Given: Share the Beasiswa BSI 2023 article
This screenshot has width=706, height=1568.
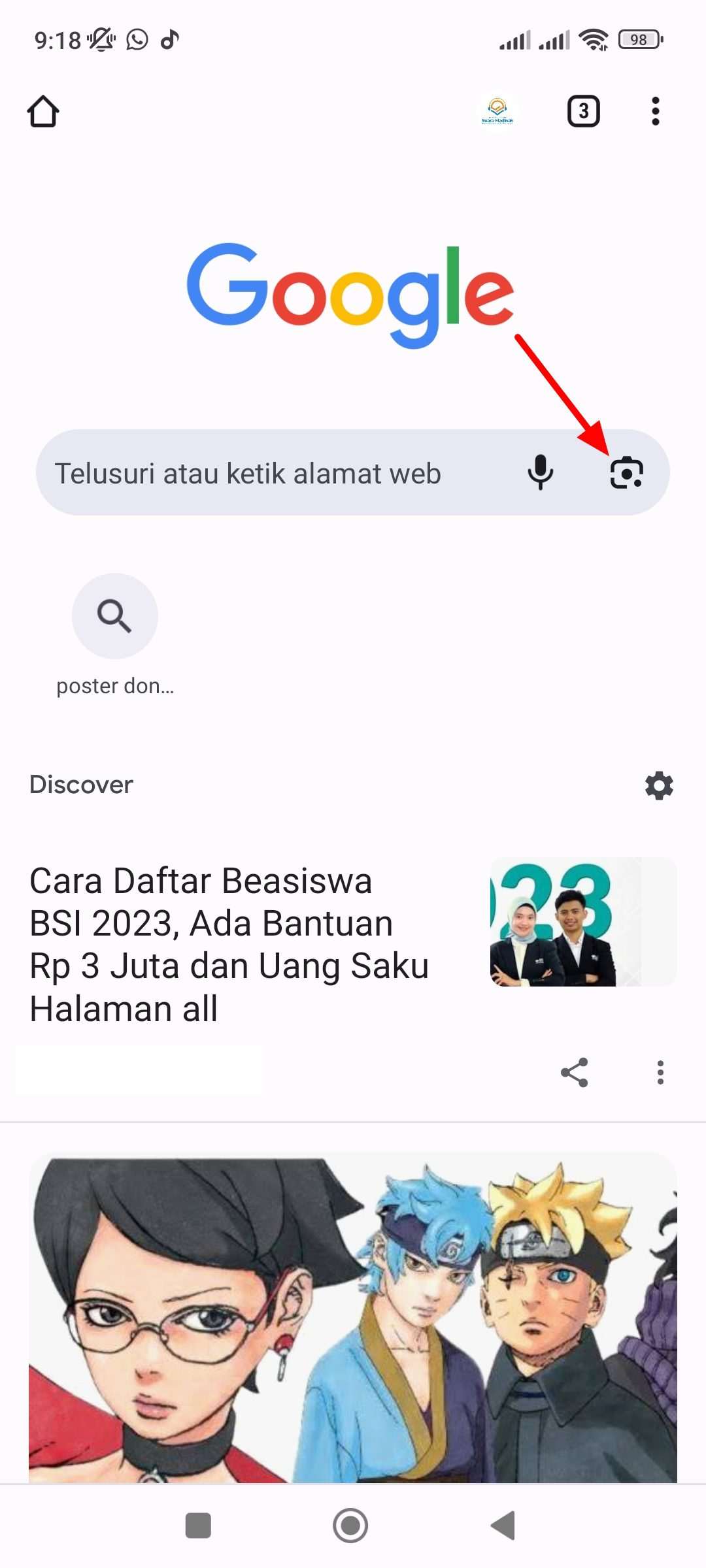Looking at the screenshot, I should (575, 1072).
